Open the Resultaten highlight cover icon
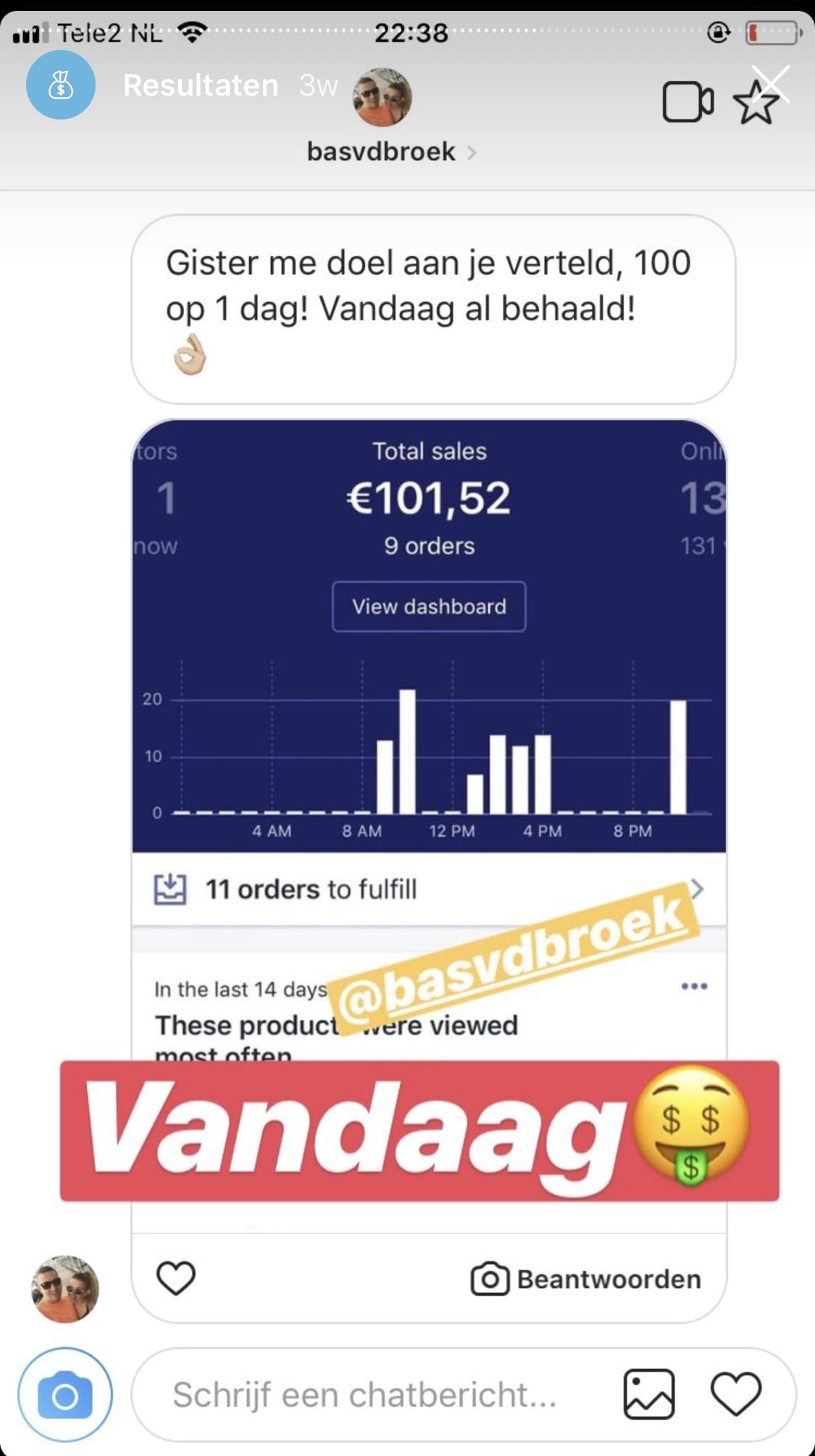 tap(61, 85)
